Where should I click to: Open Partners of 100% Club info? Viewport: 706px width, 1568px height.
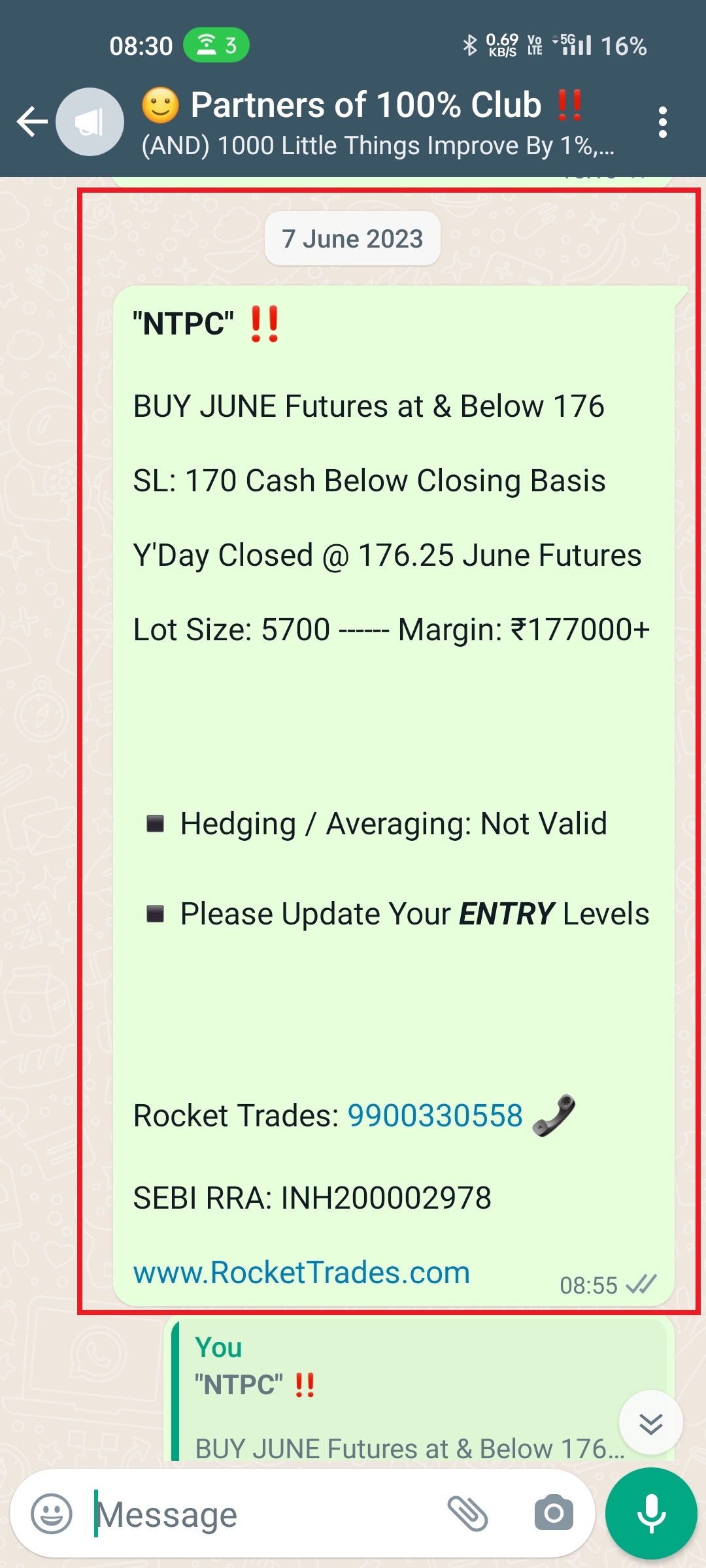(x=379, y=122)
